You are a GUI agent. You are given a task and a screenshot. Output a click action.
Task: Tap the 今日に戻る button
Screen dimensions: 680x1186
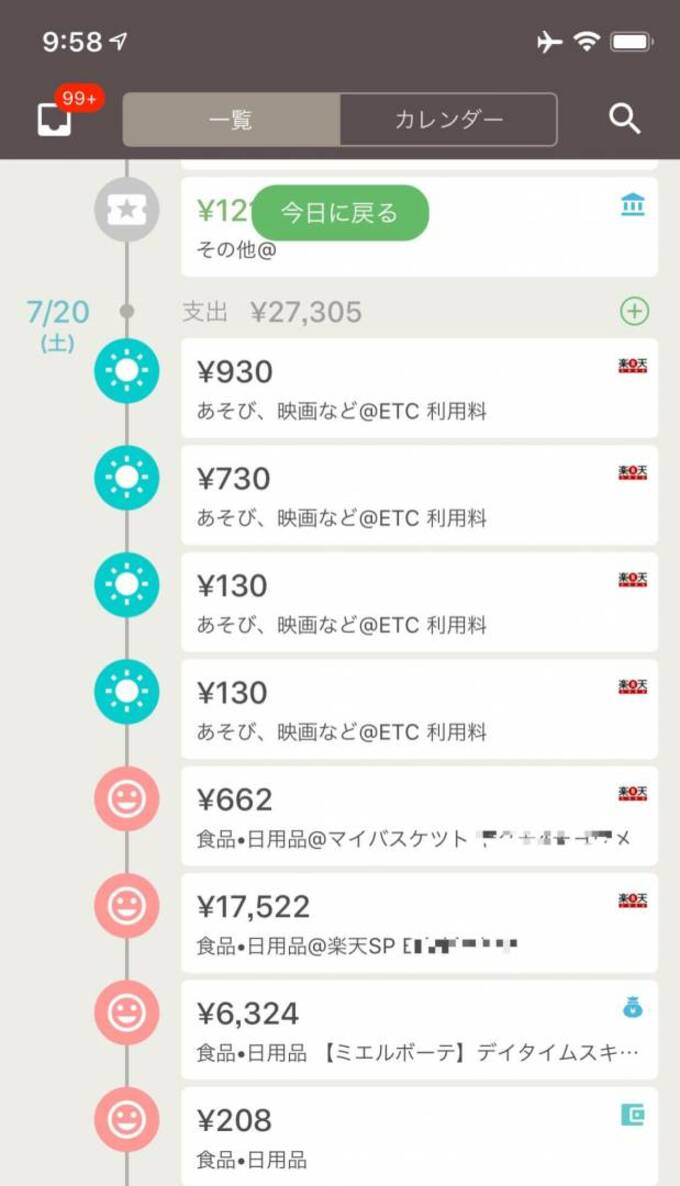tap(340, 213)
